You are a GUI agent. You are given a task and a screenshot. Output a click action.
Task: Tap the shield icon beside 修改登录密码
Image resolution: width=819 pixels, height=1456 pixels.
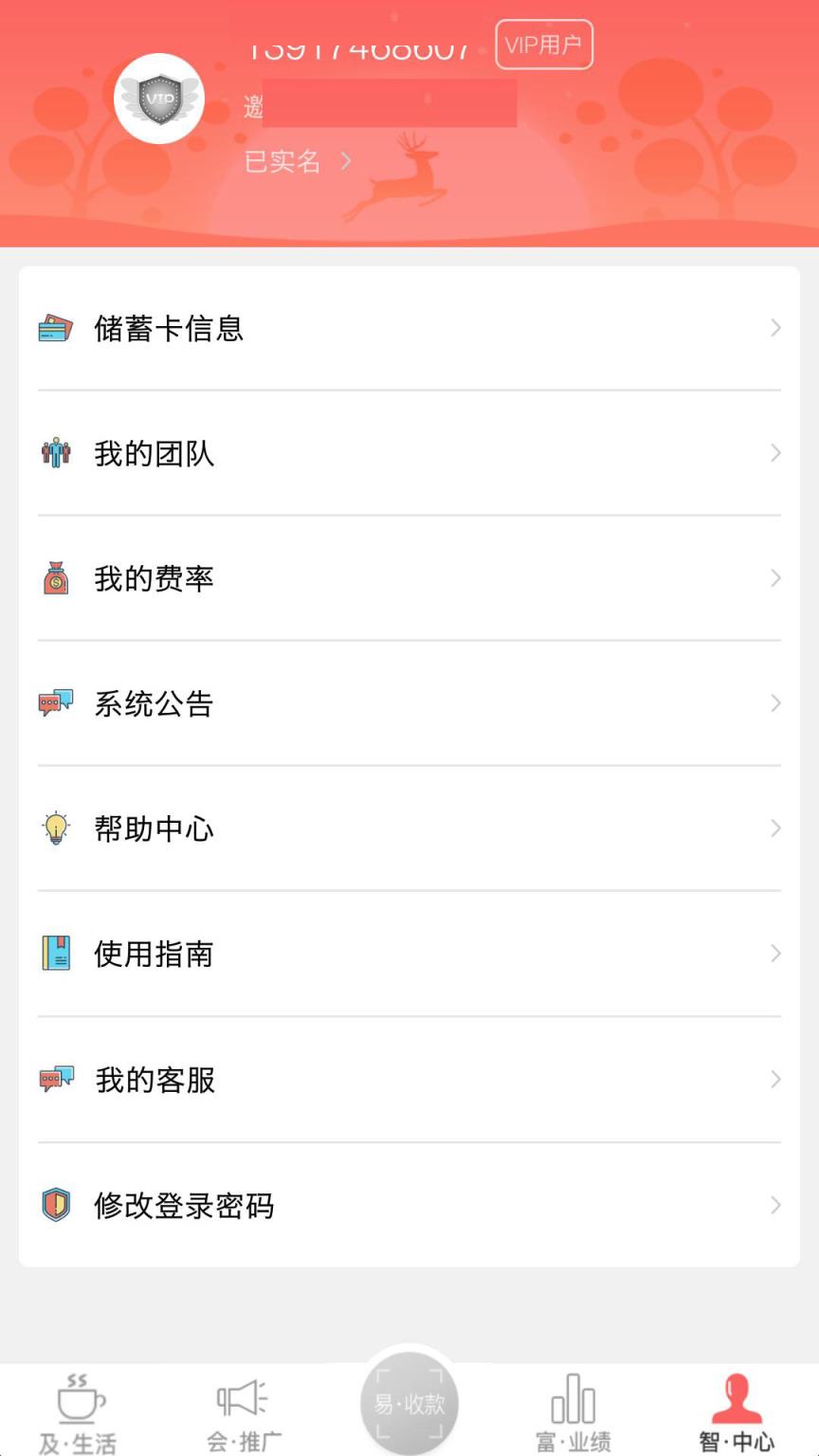click(56, 1205)
